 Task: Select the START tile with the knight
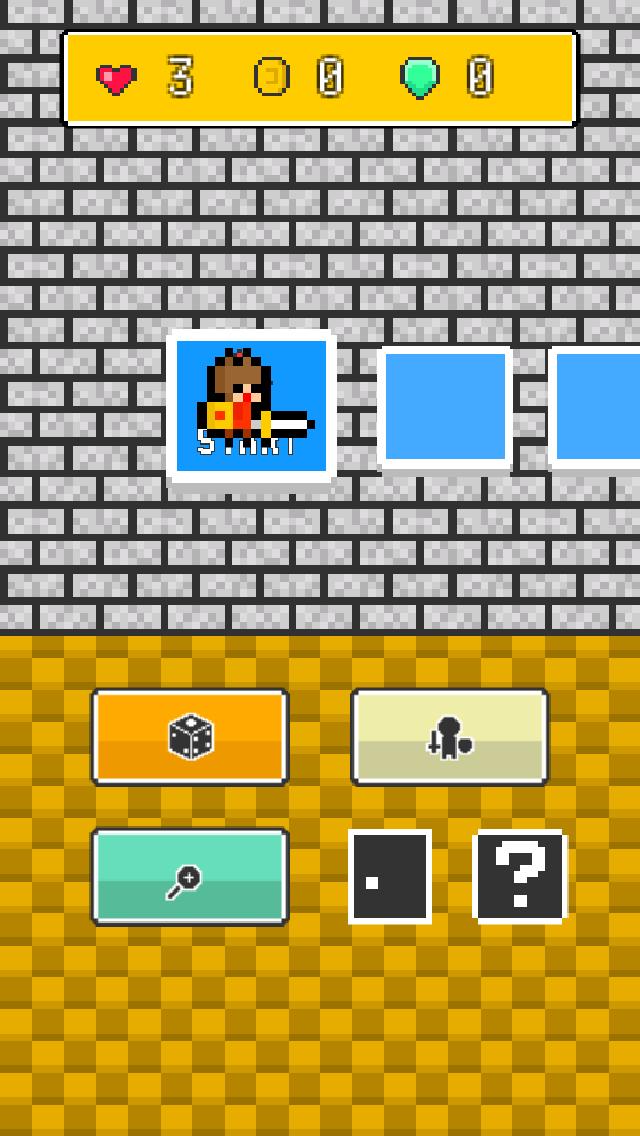pyautogui.click(x=251, y=406)
